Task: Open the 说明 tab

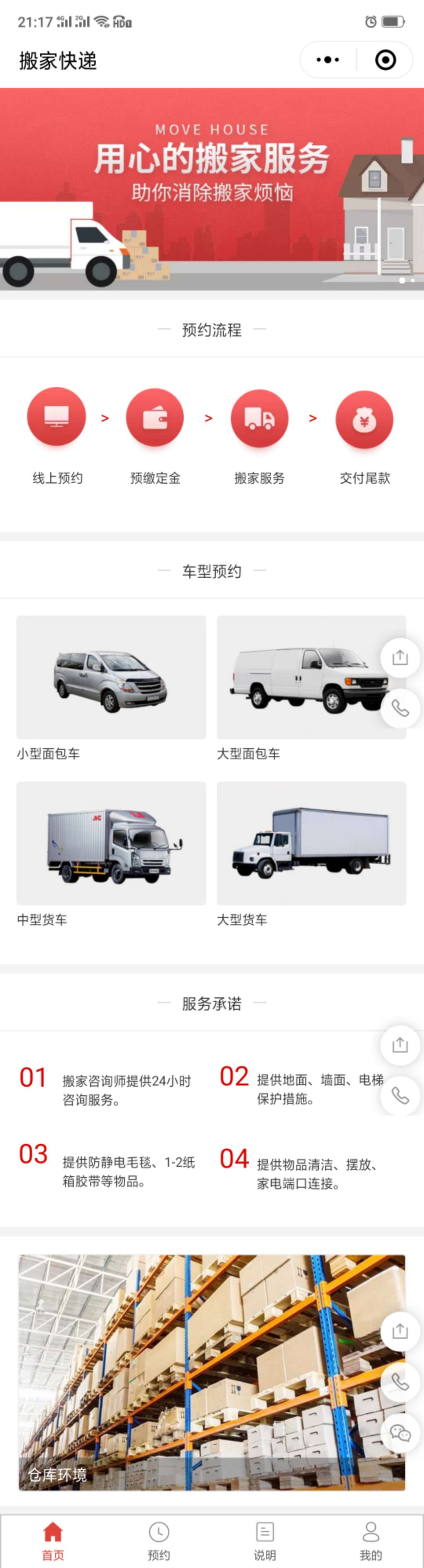Action: pos(265,1541)
